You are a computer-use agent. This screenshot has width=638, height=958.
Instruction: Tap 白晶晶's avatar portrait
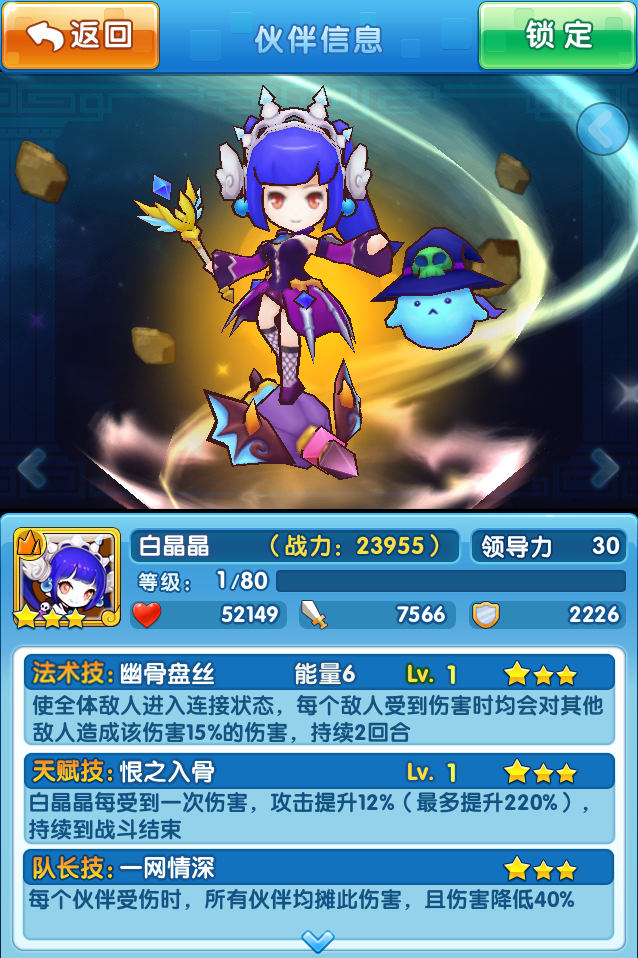pos(66,577)
